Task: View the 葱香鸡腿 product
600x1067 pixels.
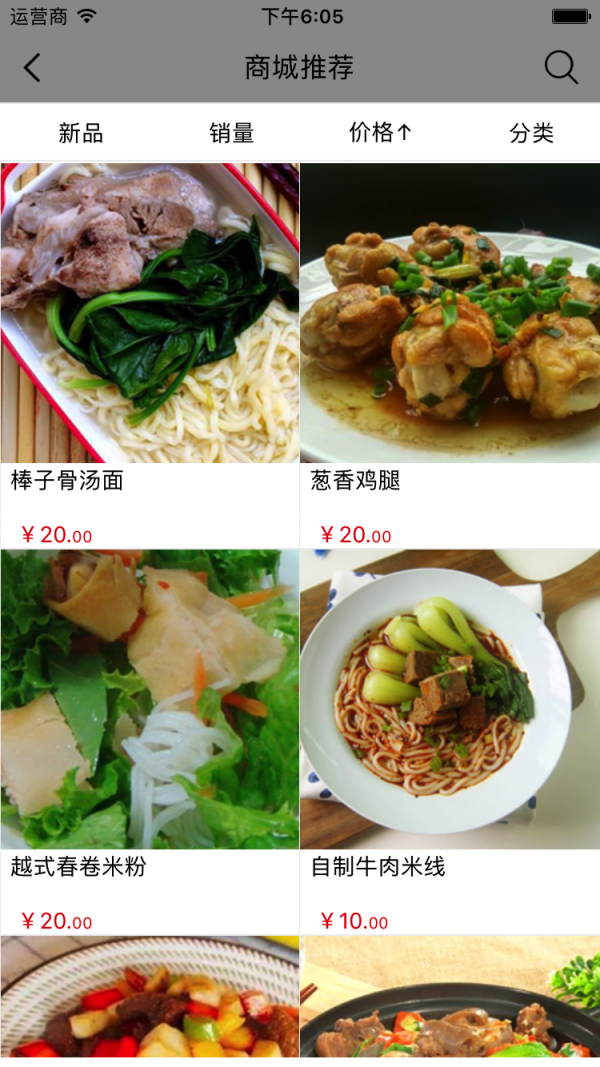Action: (x=450, y=313)
